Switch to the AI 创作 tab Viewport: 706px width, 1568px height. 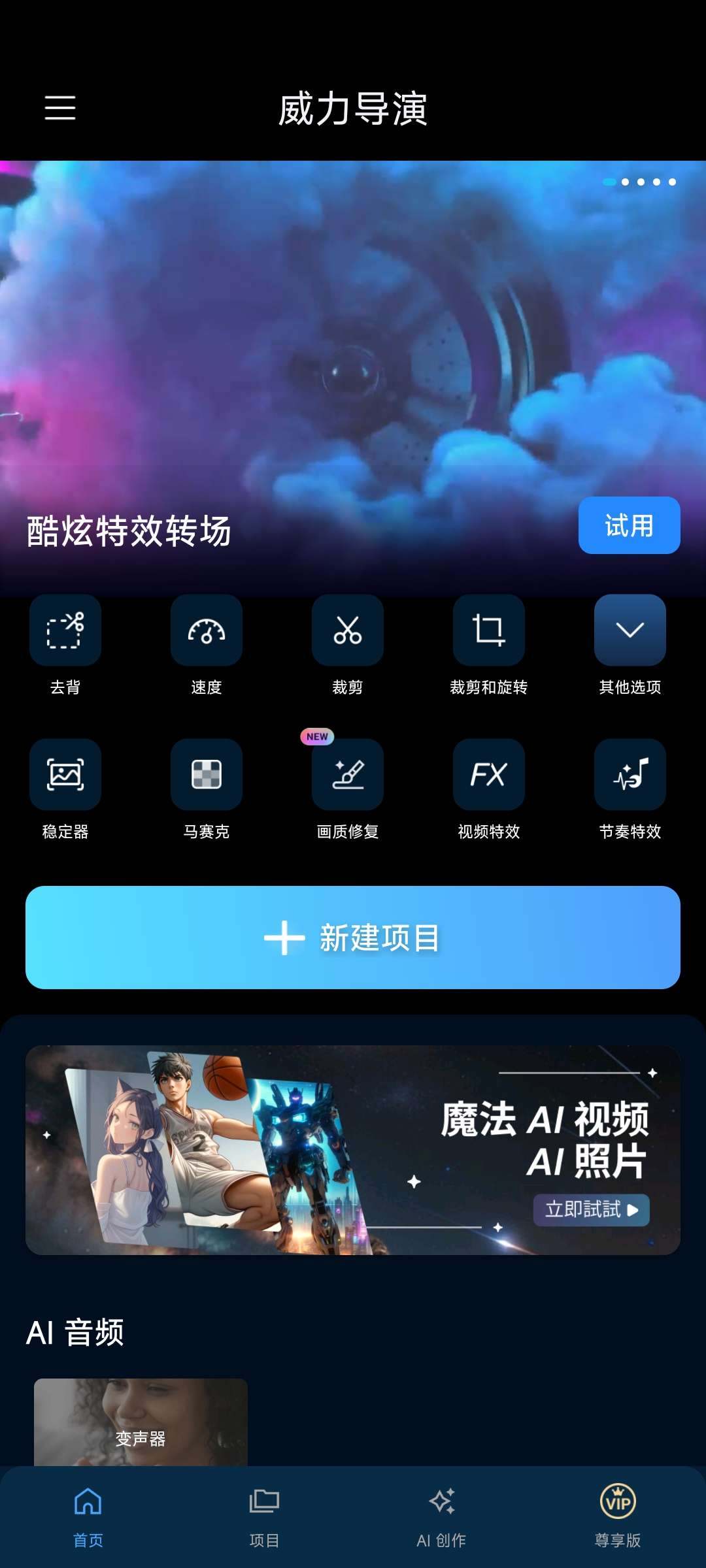click(x=441, y=1514)
